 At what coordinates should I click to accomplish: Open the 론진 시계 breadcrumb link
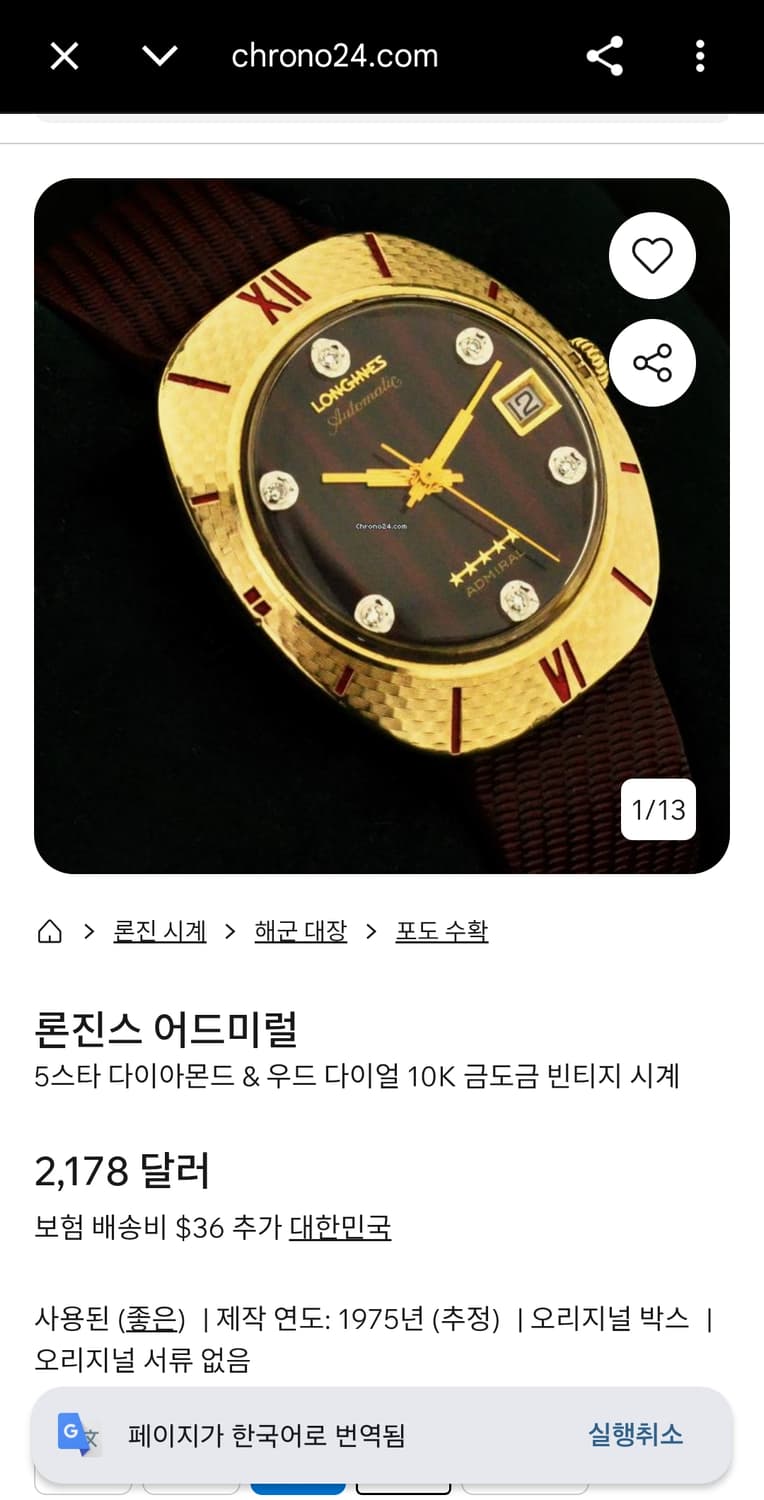click(159, 930)
